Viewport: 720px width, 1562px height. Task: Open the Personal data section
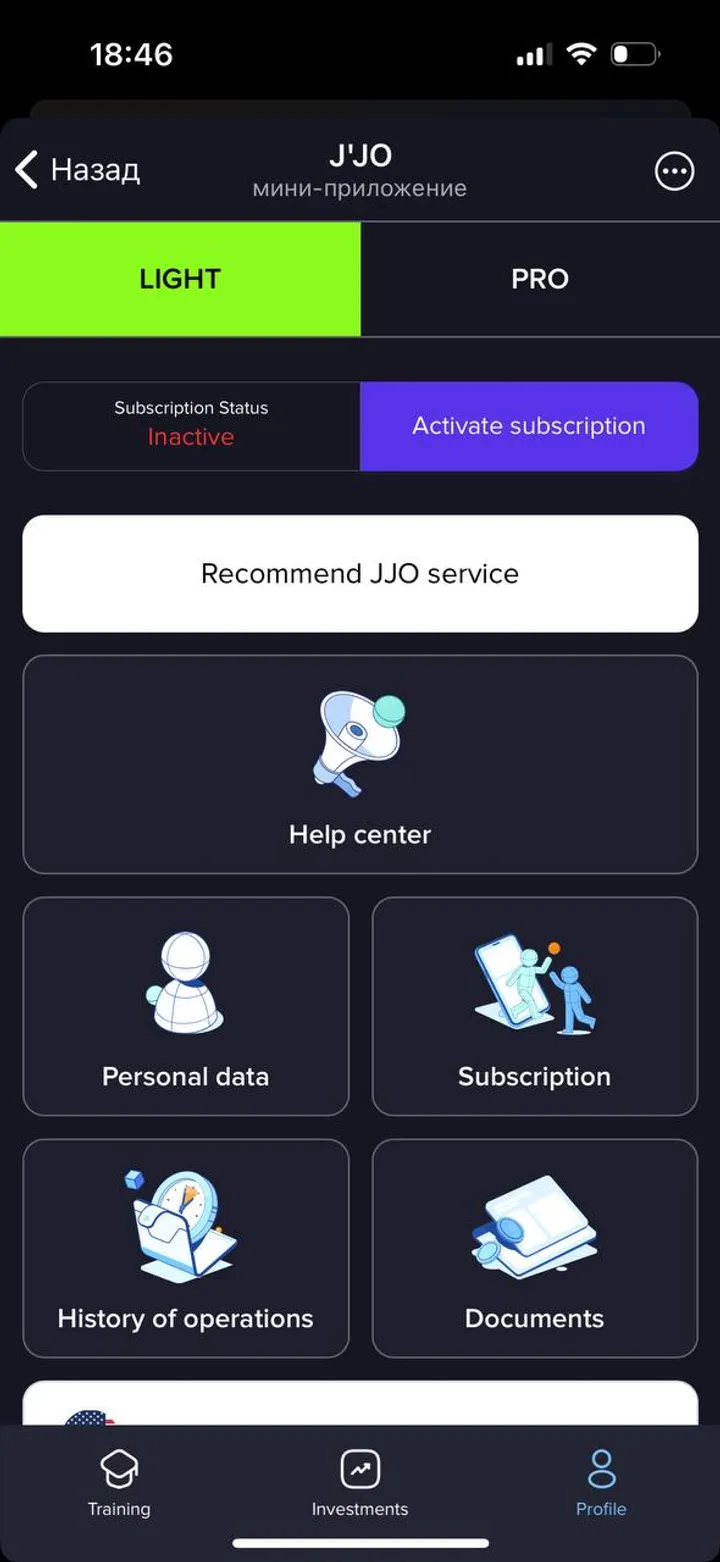tap(185, 1007)
